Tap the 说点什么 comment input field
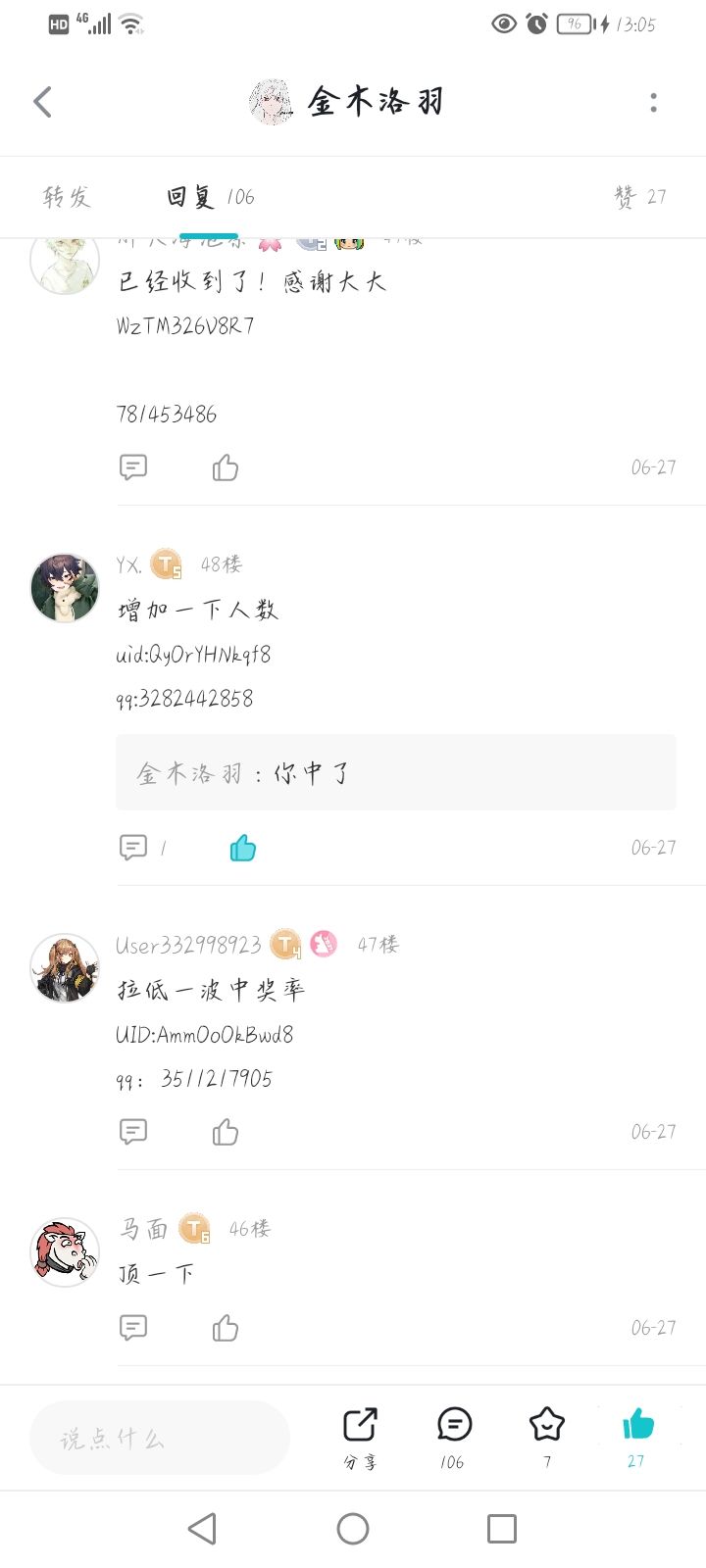Screen dimensions: 706x1568 pyautogui.click(x=159, y=1438)
